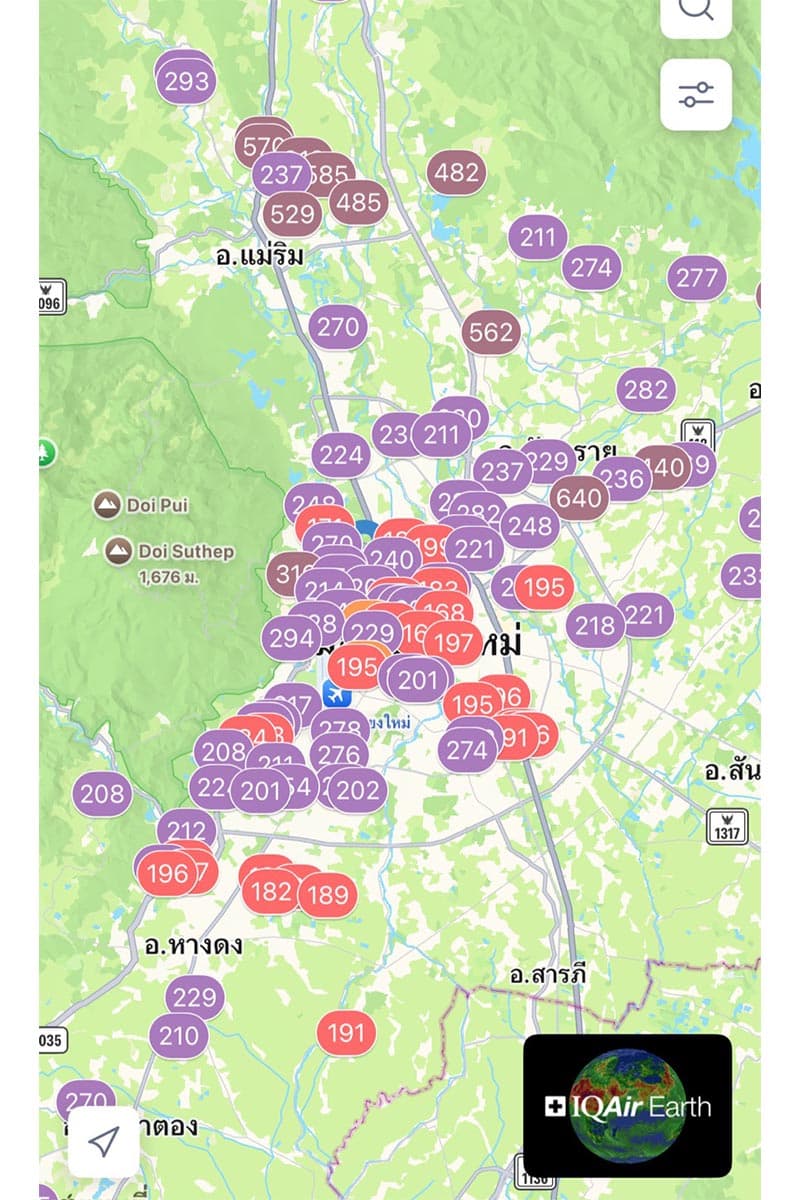Open the 236 station marker
800x1200 pixels.
tap(622, 479)
